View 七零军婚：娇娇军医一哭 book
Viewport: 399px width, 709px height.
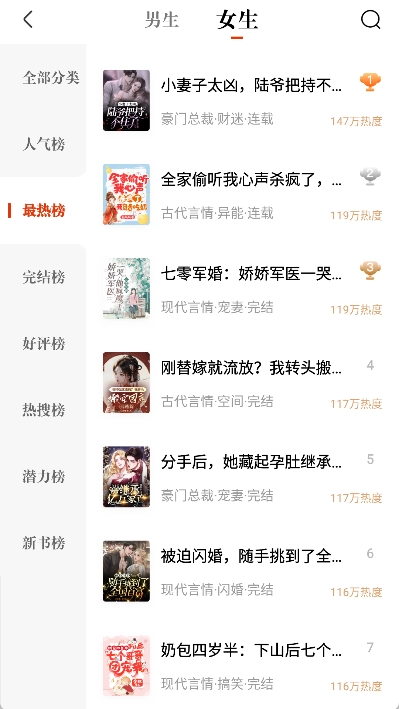pyautogui.click(x=242, y=288)
